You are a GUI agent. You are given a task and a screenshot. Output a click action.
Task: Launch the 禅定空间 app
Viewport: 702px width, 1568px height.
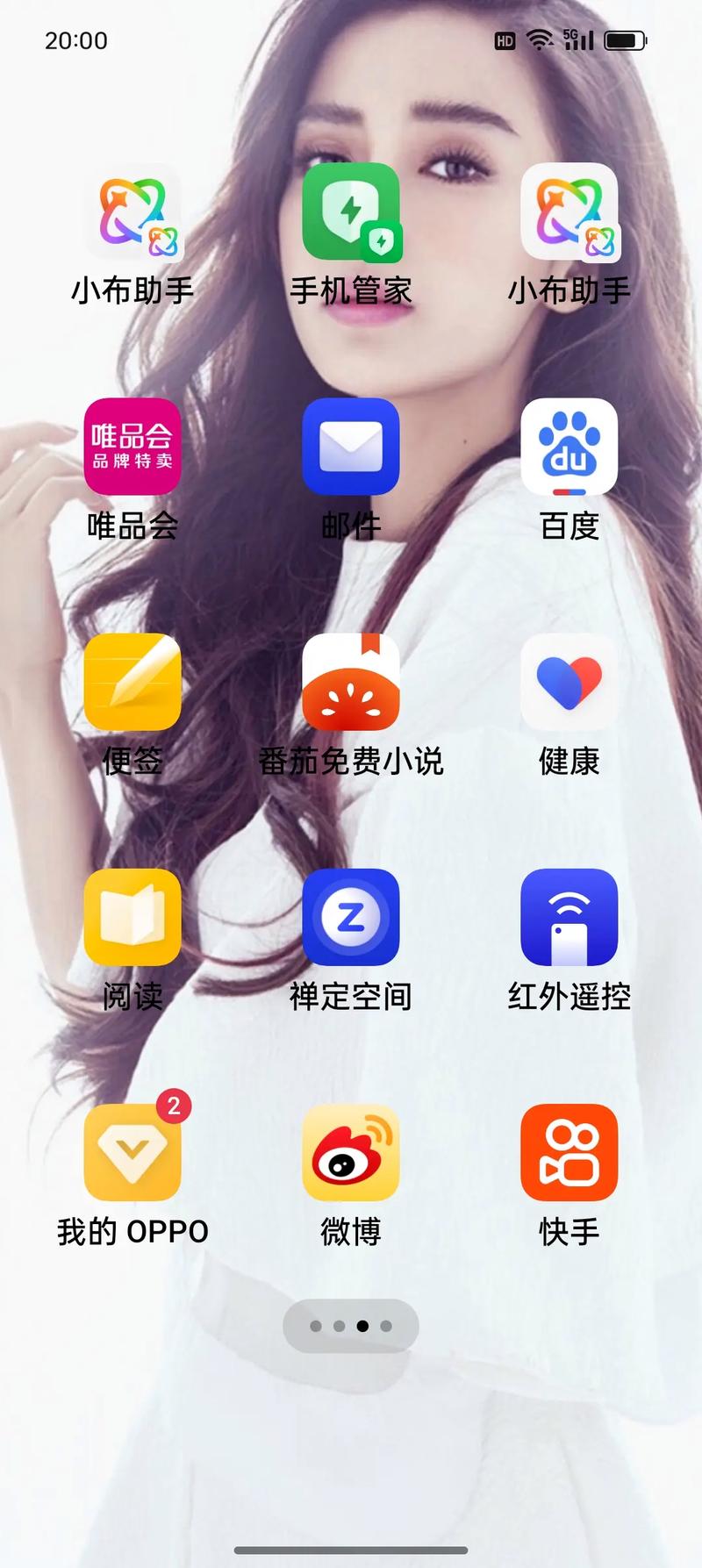click(x=351, y=917)
